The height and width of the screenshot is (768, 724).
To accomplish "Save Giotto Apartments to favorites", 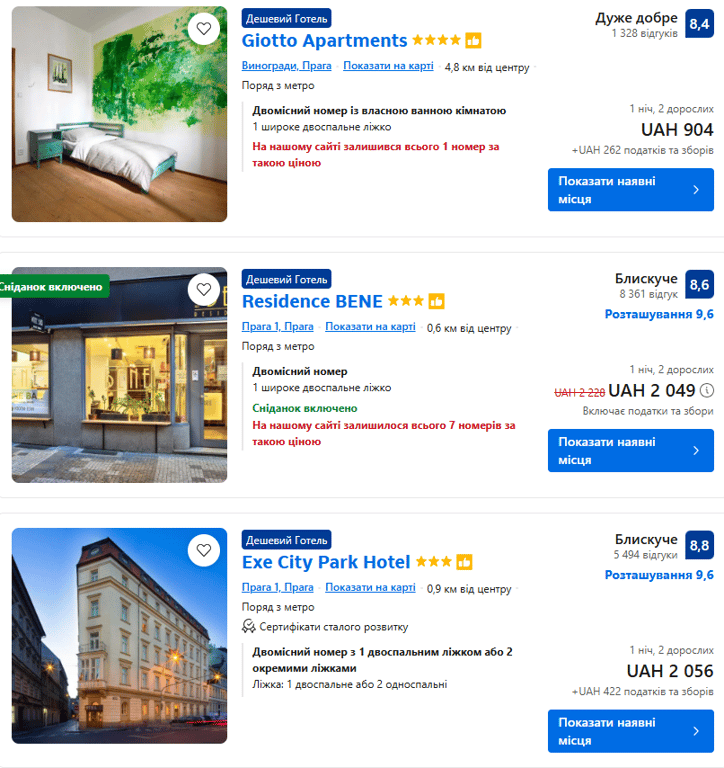I will tap(204, 29).
